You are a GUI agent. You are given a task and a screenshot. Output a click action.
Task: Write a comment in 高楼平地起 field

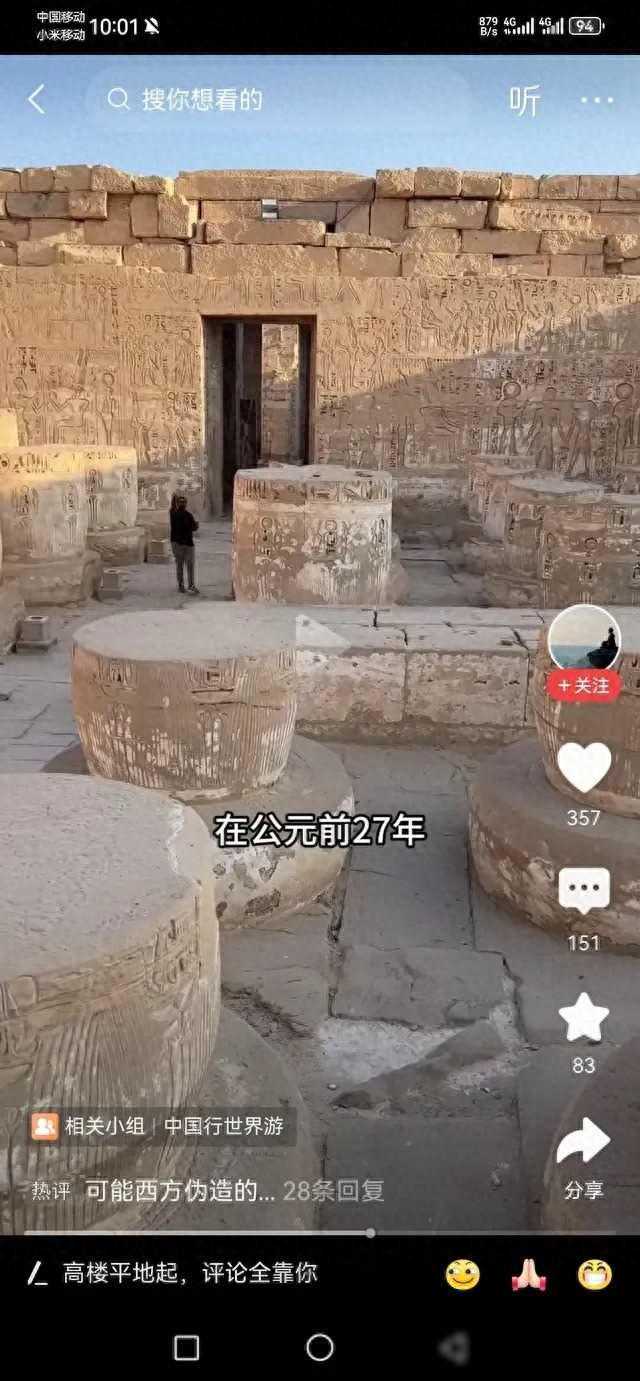tap(190, 1273)
